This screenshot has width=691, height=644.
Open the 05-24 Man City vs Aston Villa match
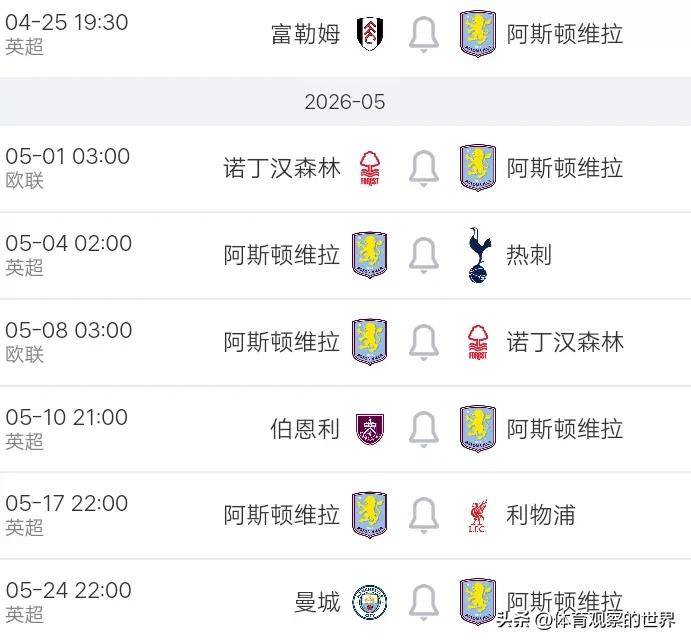tap(150, 602)
